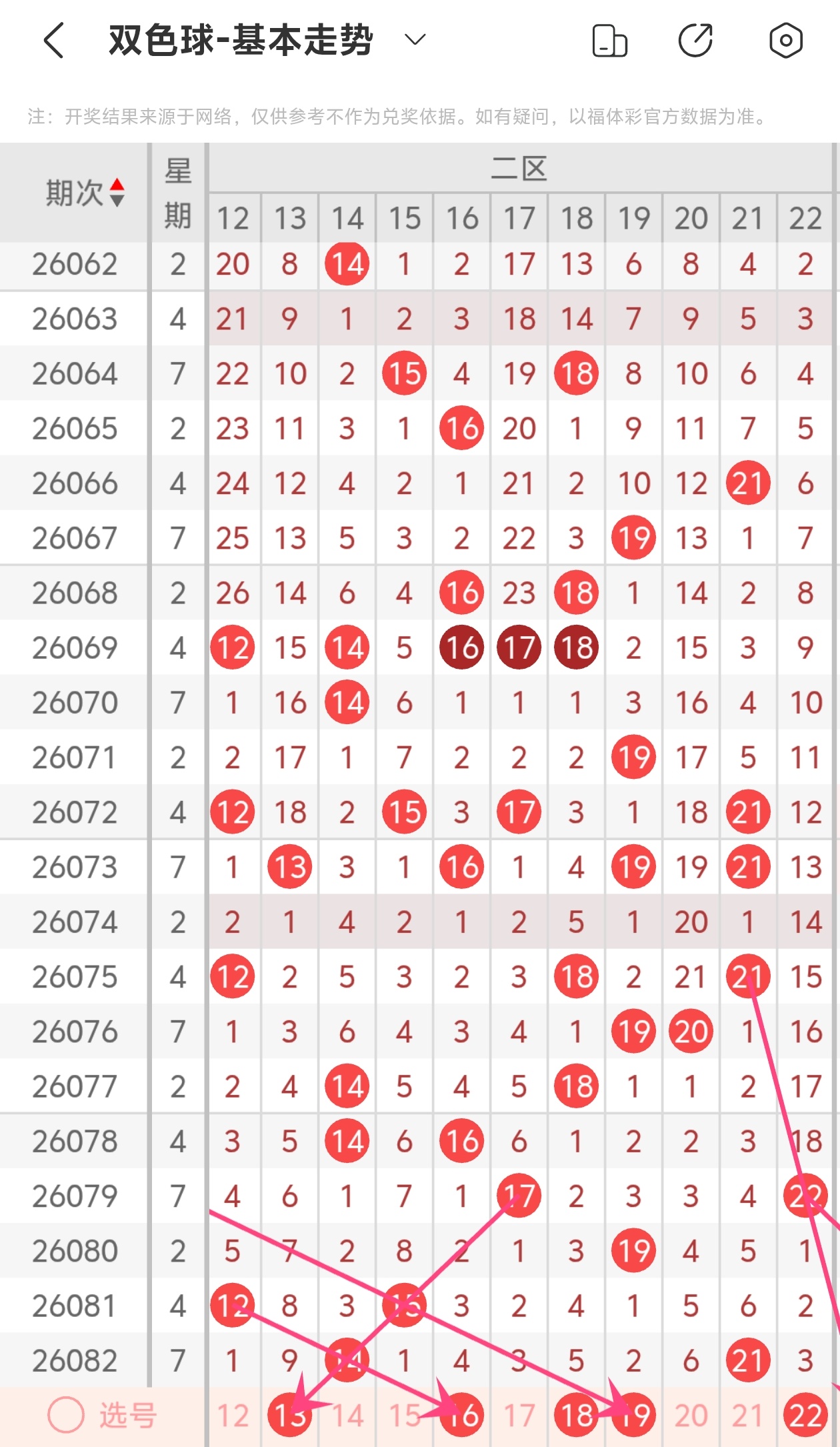The height and width of the screenshot is (1447, 840).
Task: Select number 12 in the 选号 row
Action: click(x=233, y=1416)
